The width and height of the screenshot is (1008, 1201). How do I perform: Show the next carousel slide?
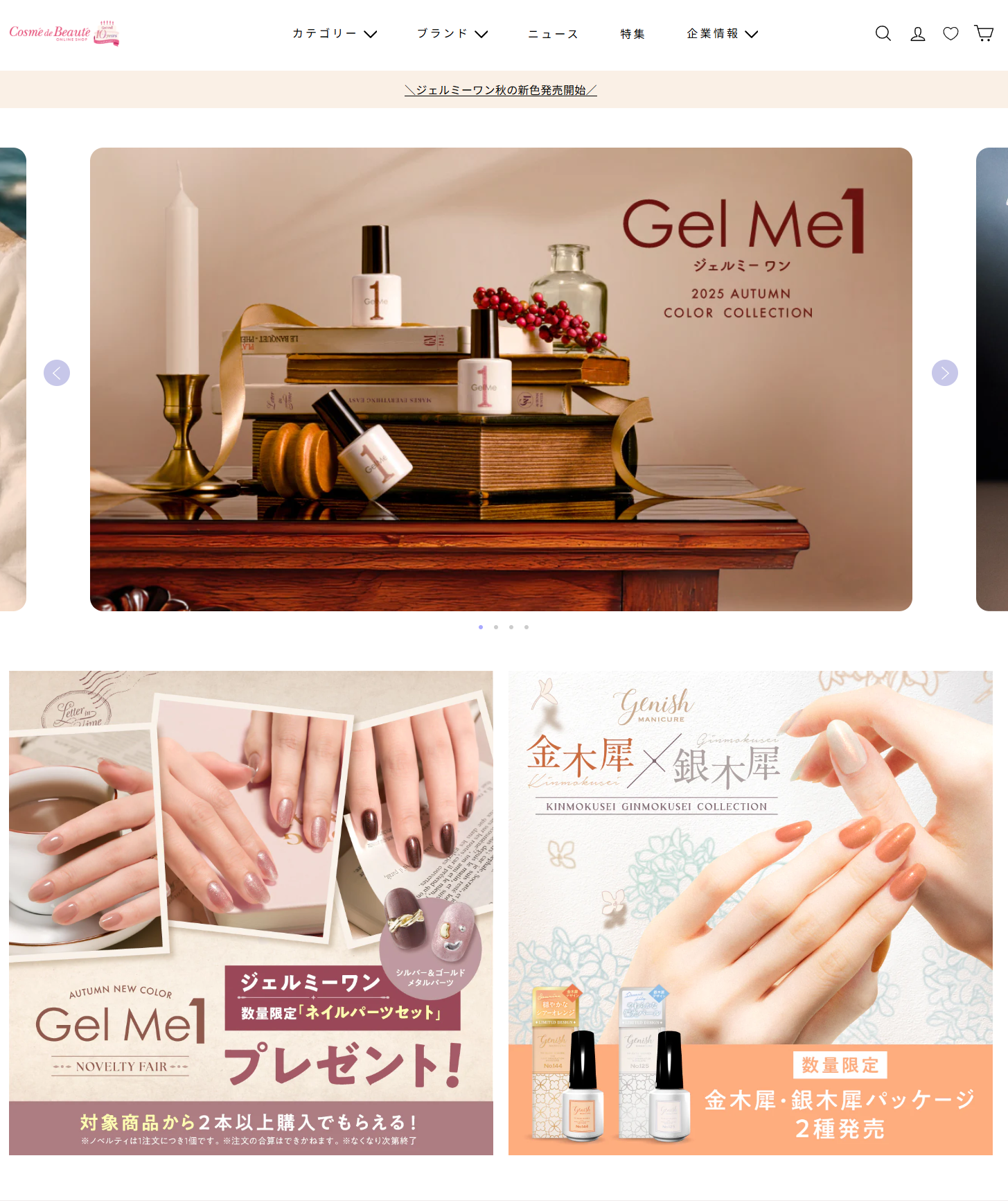pos(944,373)
